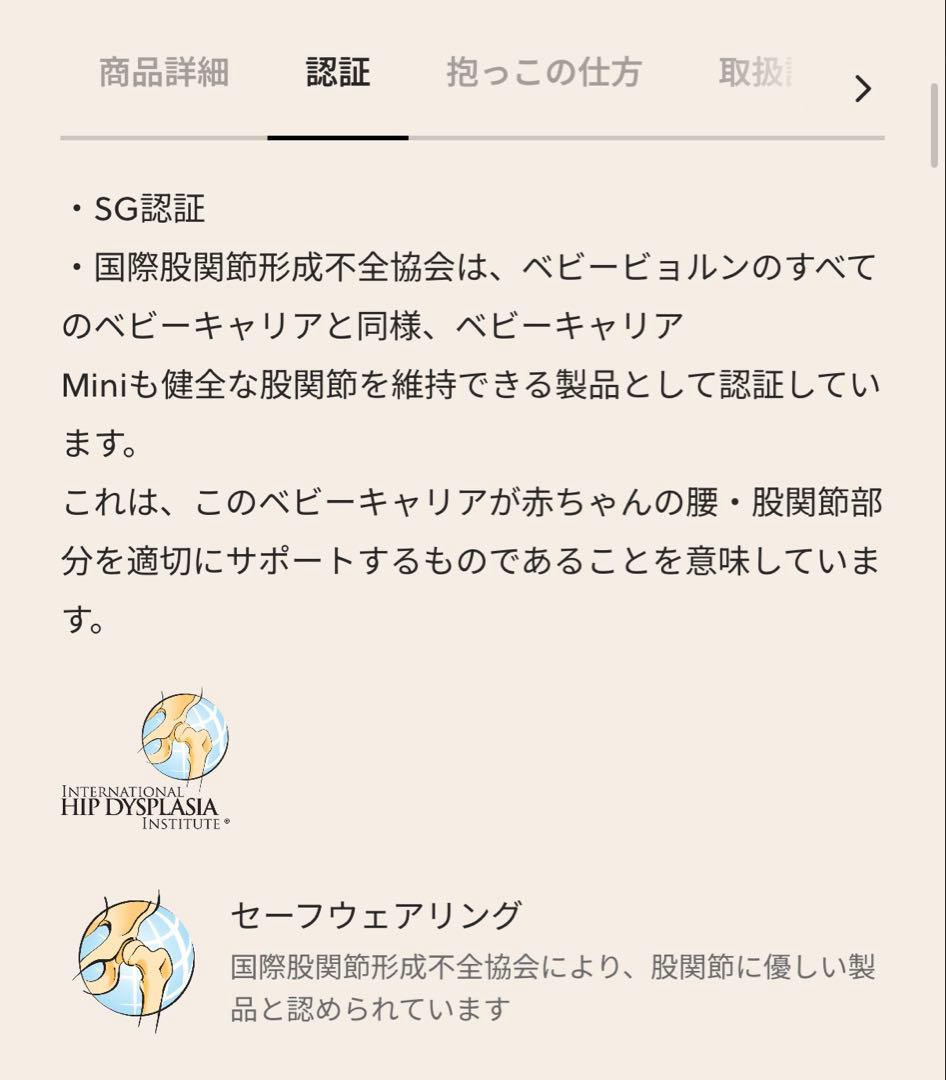Tap the hip bone illustration next to セーフウェアリング
946x1080 pixels.
click(135, 960)
